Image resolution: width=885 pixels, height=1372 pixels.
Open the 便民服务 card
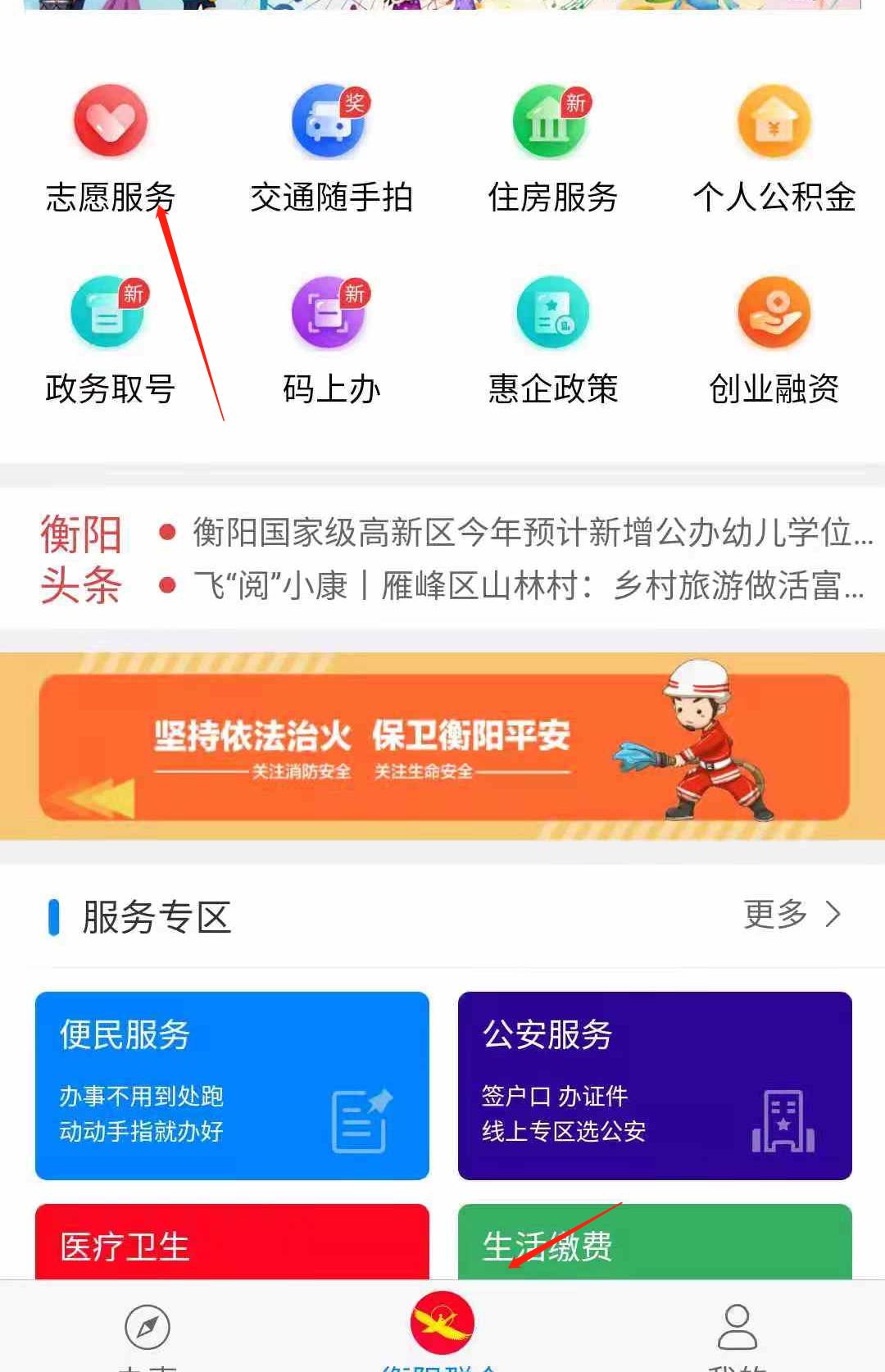pyautogui.click(x=232, y=1085)
